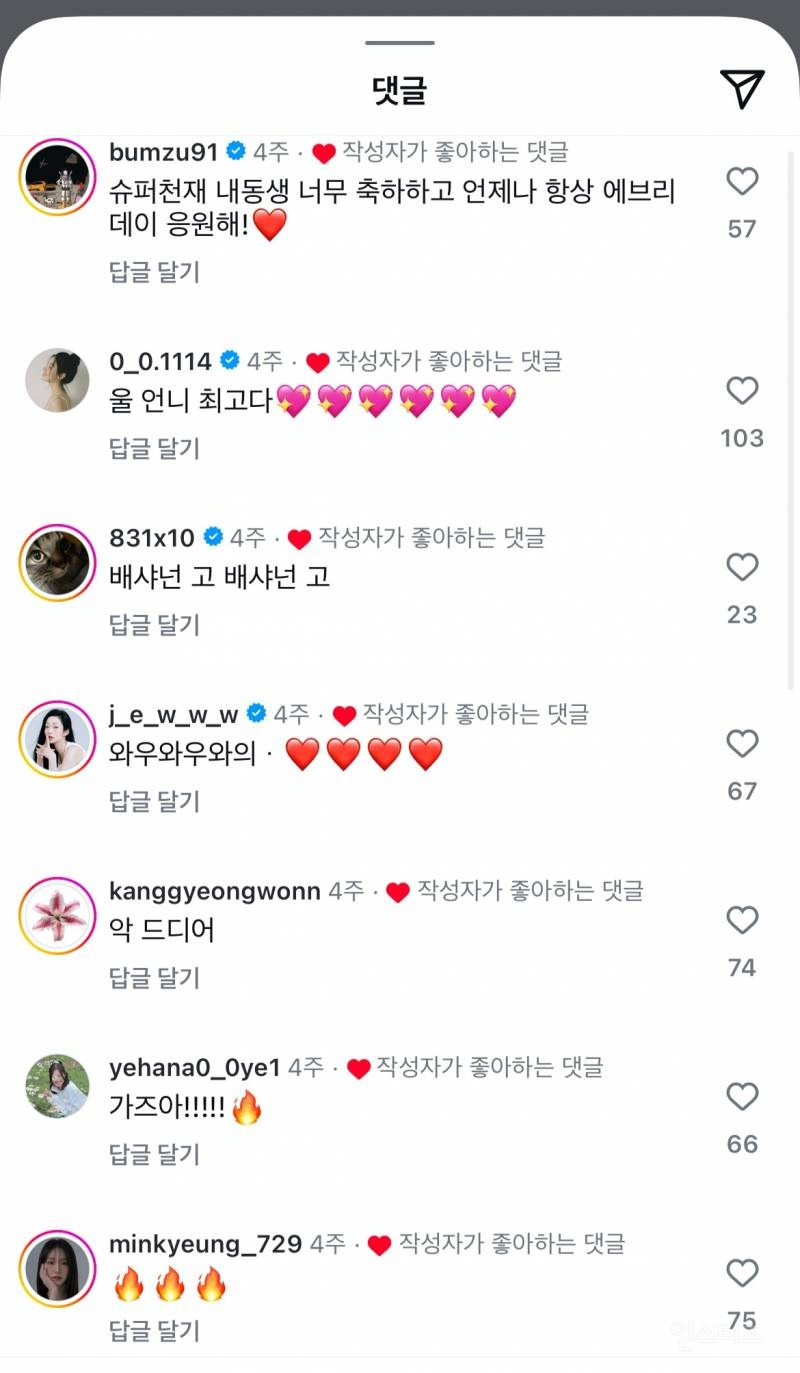The height and width of the screenshot is (1373, 800).
Task: Like yehana0_0ye1's comment via heart icon
Action: (x=742, y=1097)
